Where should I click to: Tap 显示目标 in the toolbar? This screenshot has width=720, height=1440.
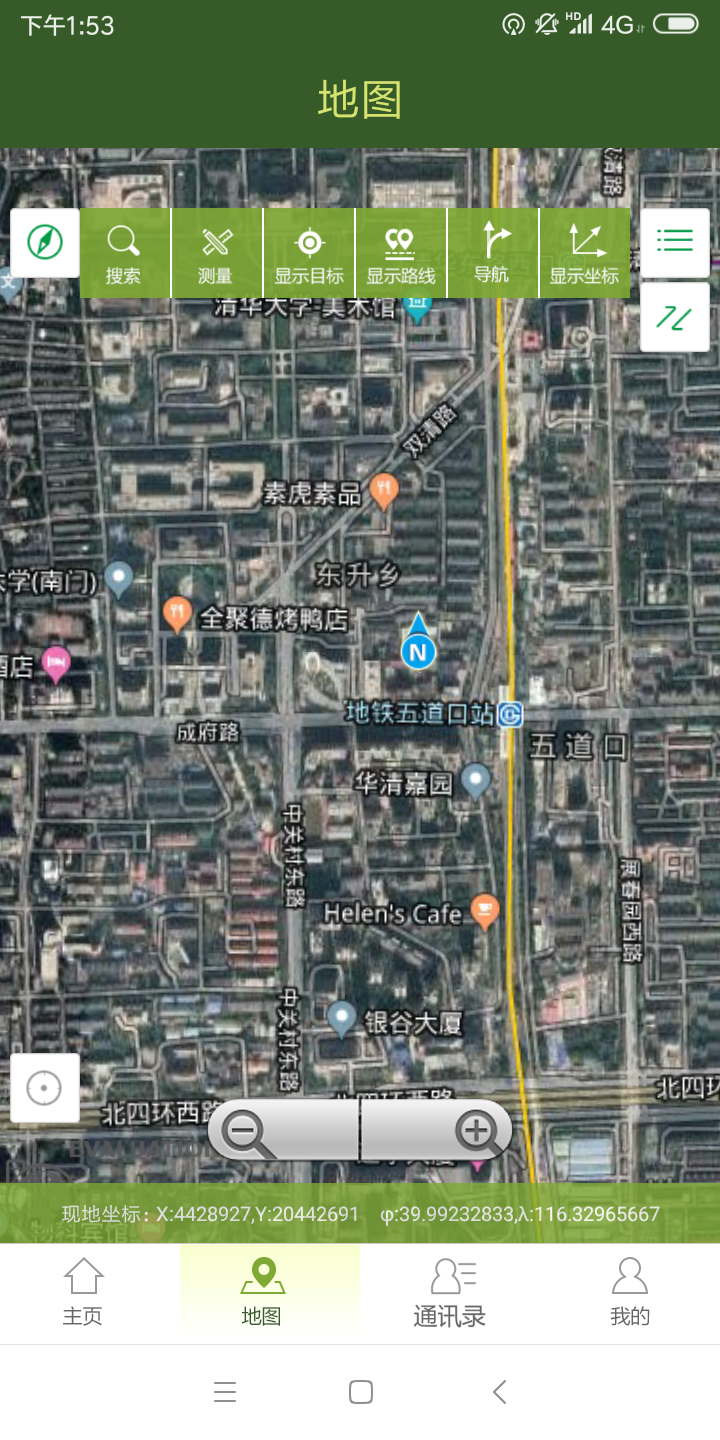point(309,253)
